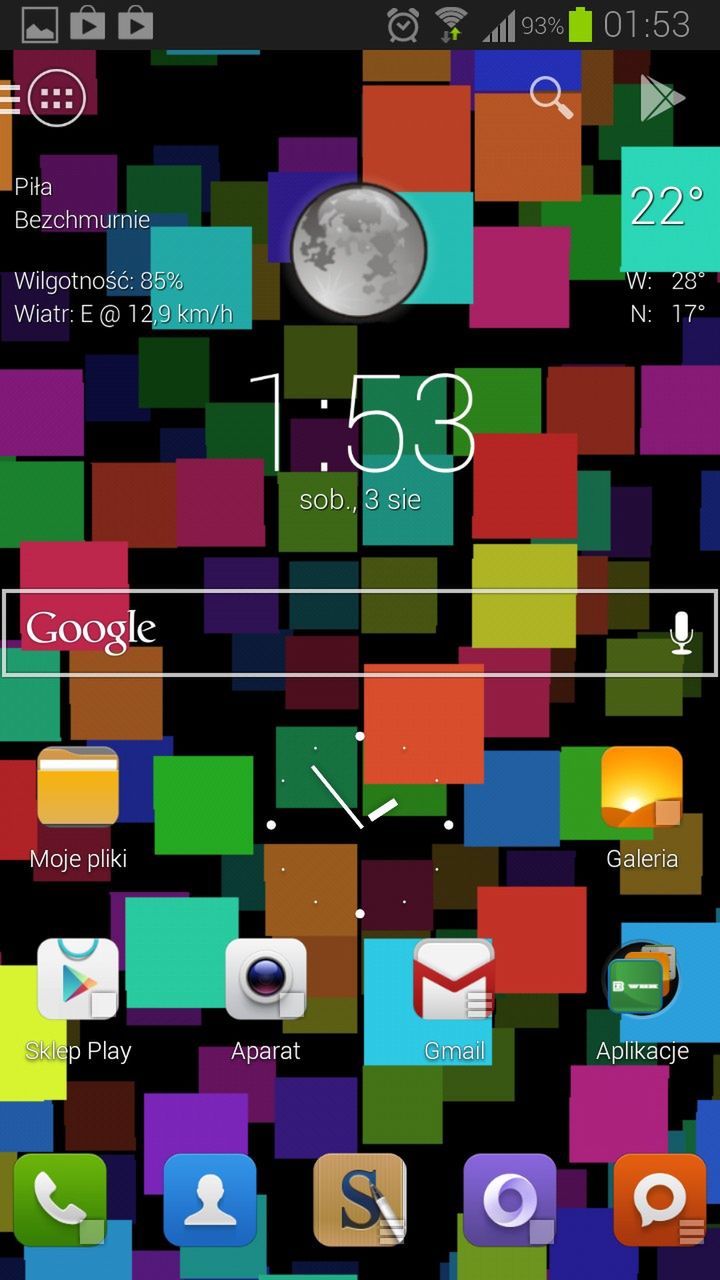Open the weather widget for Piła
720x1280 pixels.
(358, 246)
